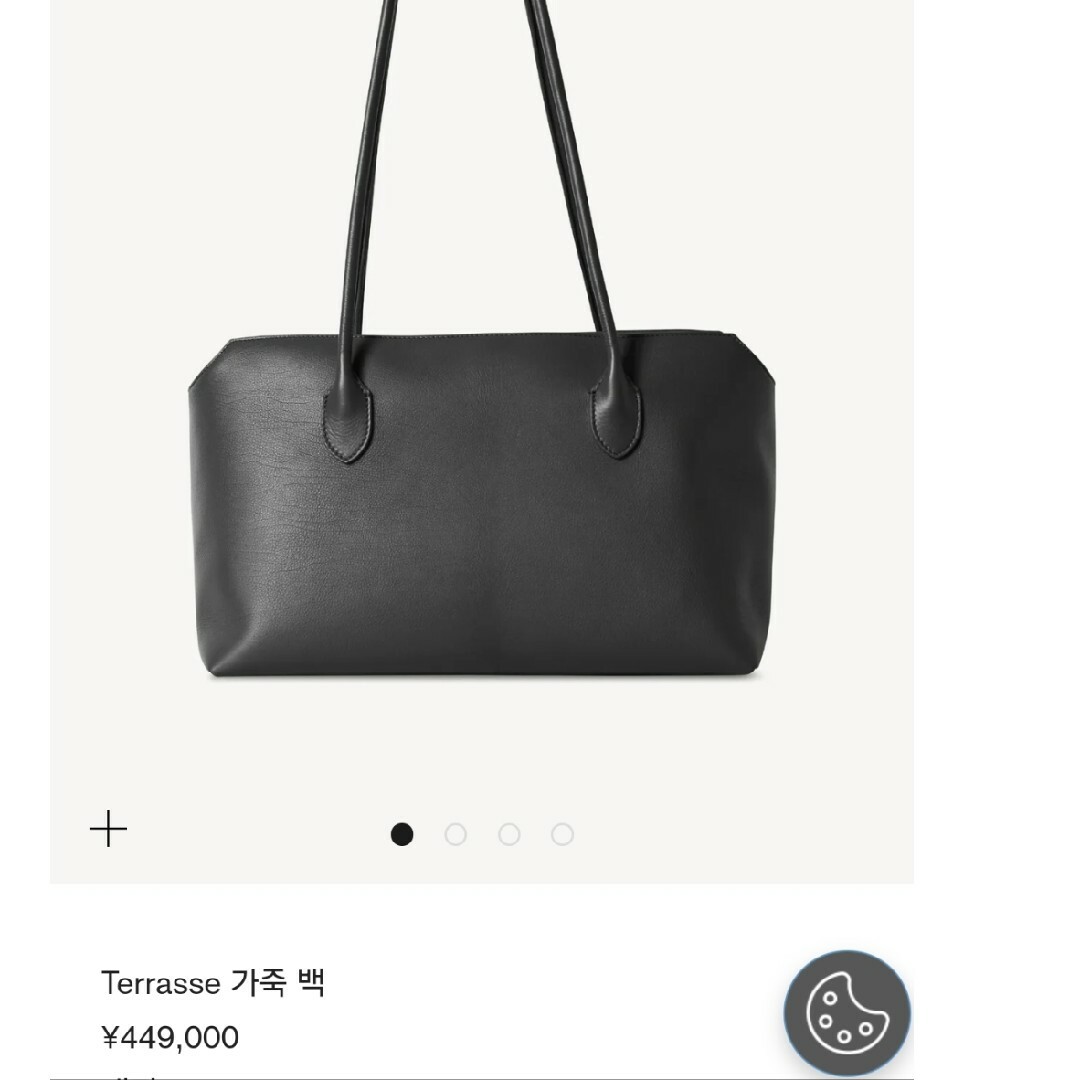Jump to the fourth product image dot
The height and width of the screenshot is (1080, 1080).
(x=563, y=834)
